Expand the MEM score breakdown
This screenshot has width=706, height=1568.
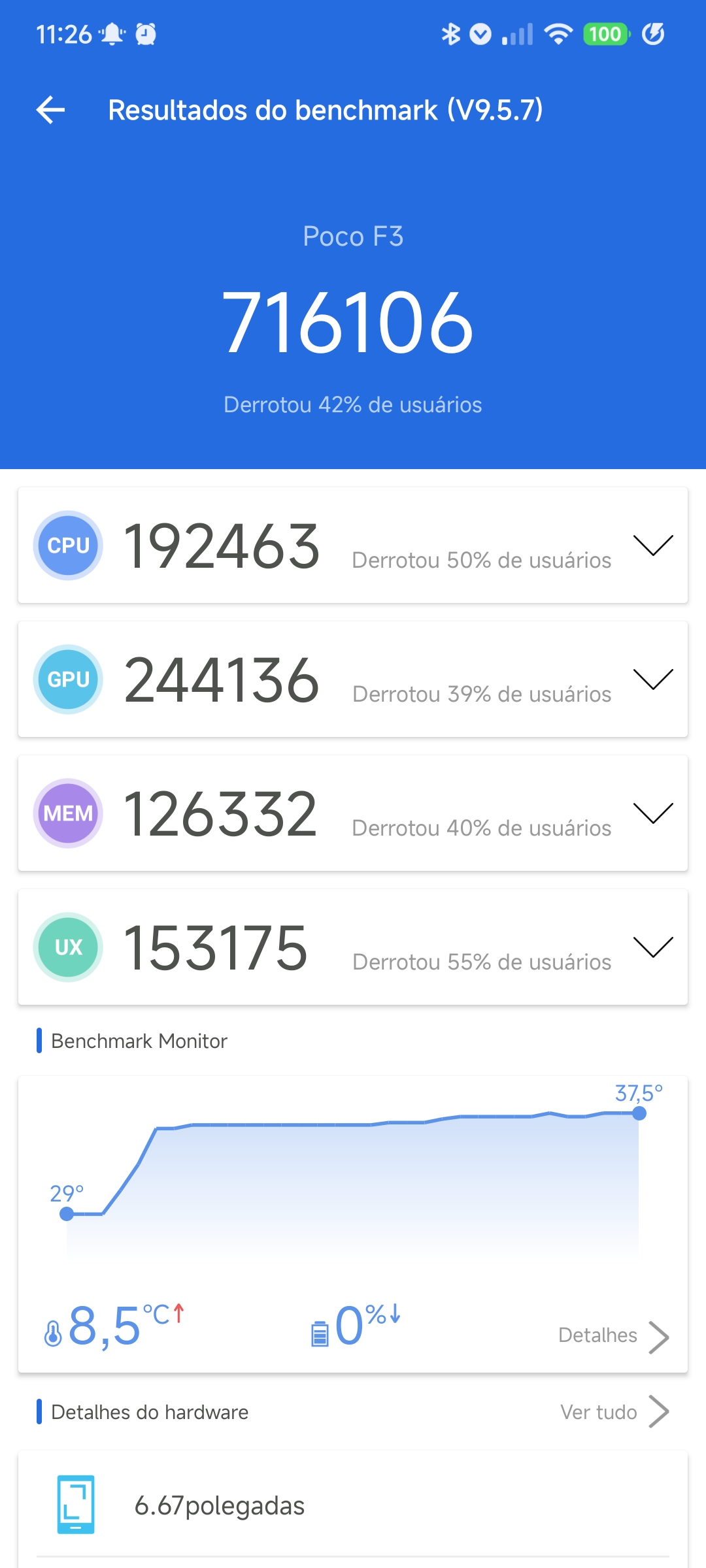(x=653, y=813)
